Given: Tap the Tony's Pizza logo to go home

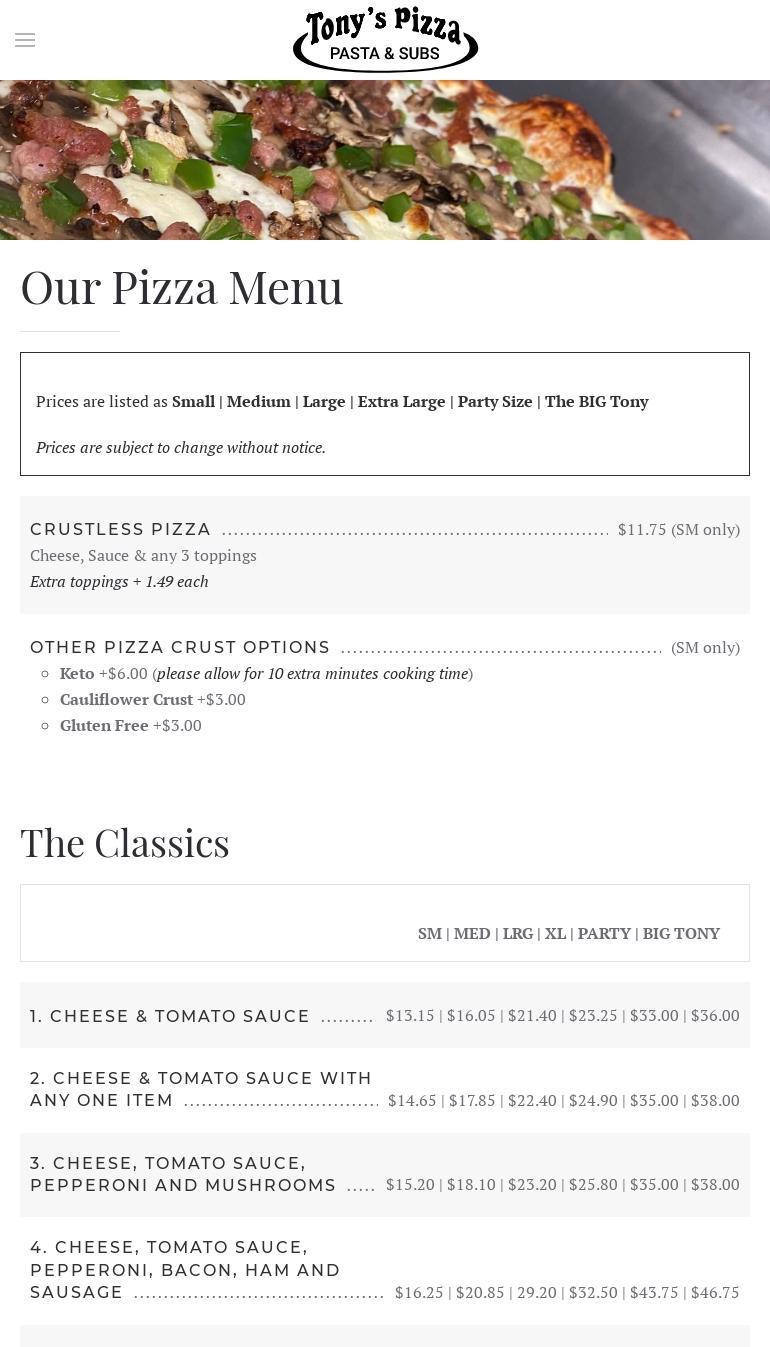Looking at the screenshot, I should pos(385,40).
